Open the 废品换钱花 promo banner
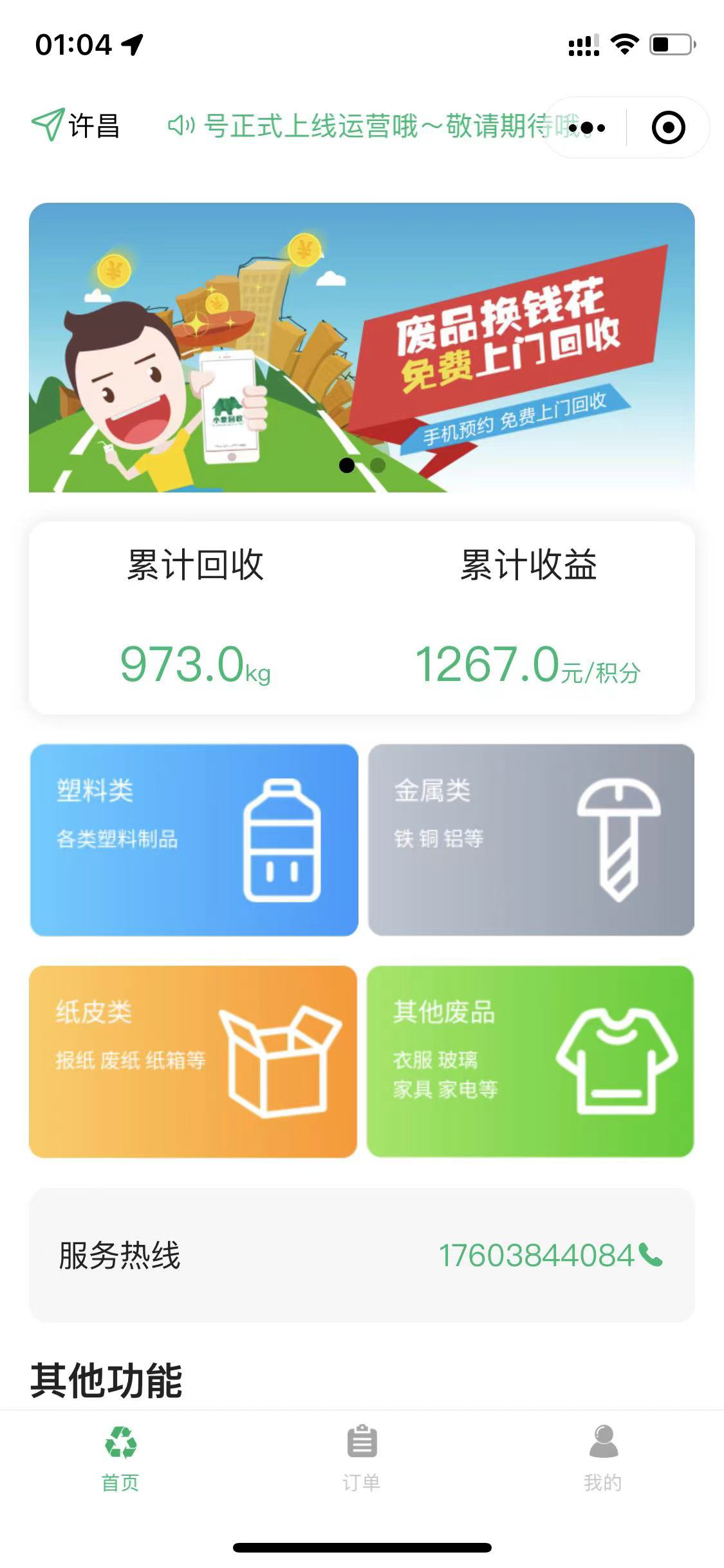 coord(362,348)
